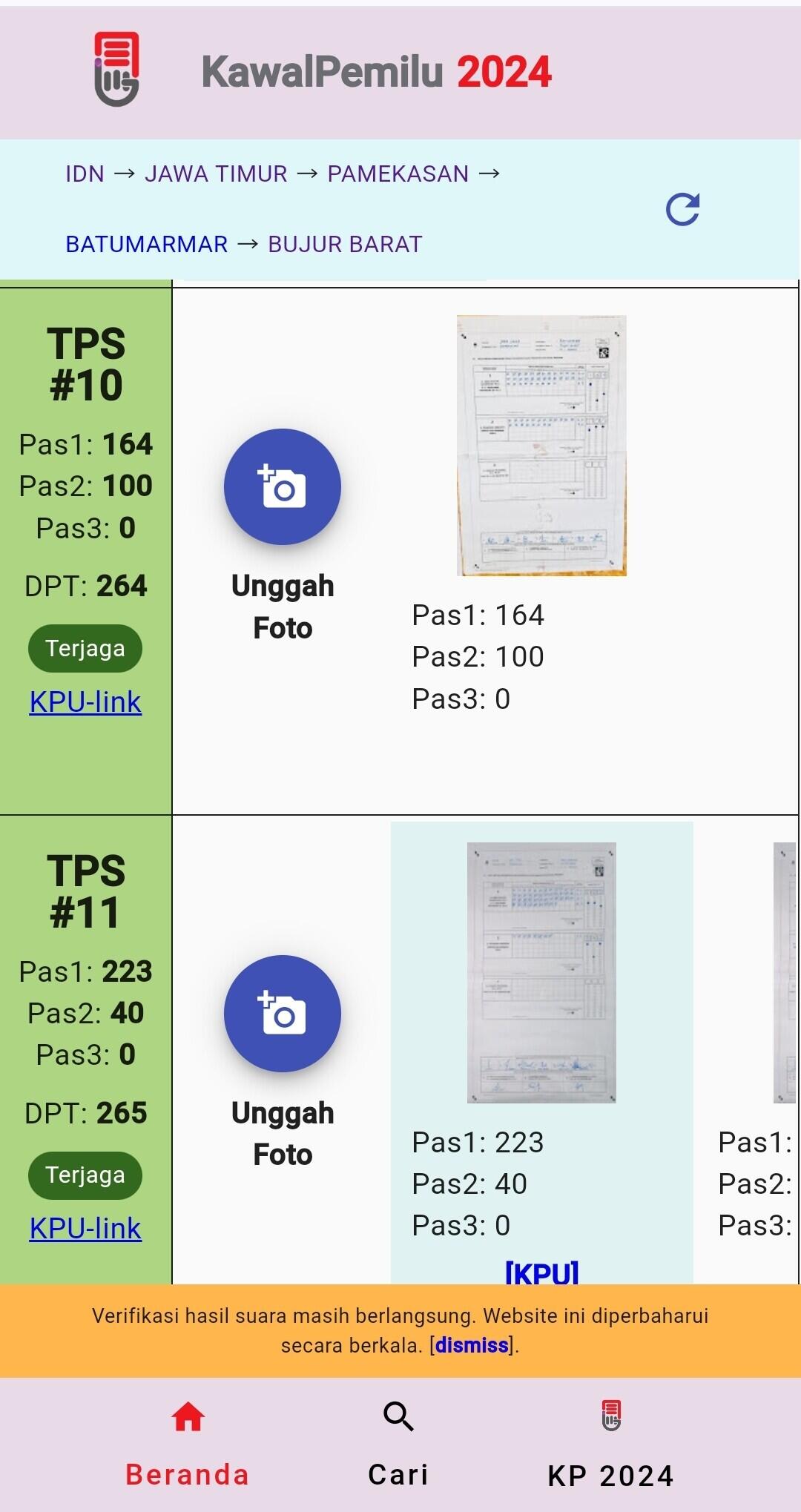801x1512 pixels.
Task: Tap the KawalPemilu 2024 header logo
Action: coord(116,70)
